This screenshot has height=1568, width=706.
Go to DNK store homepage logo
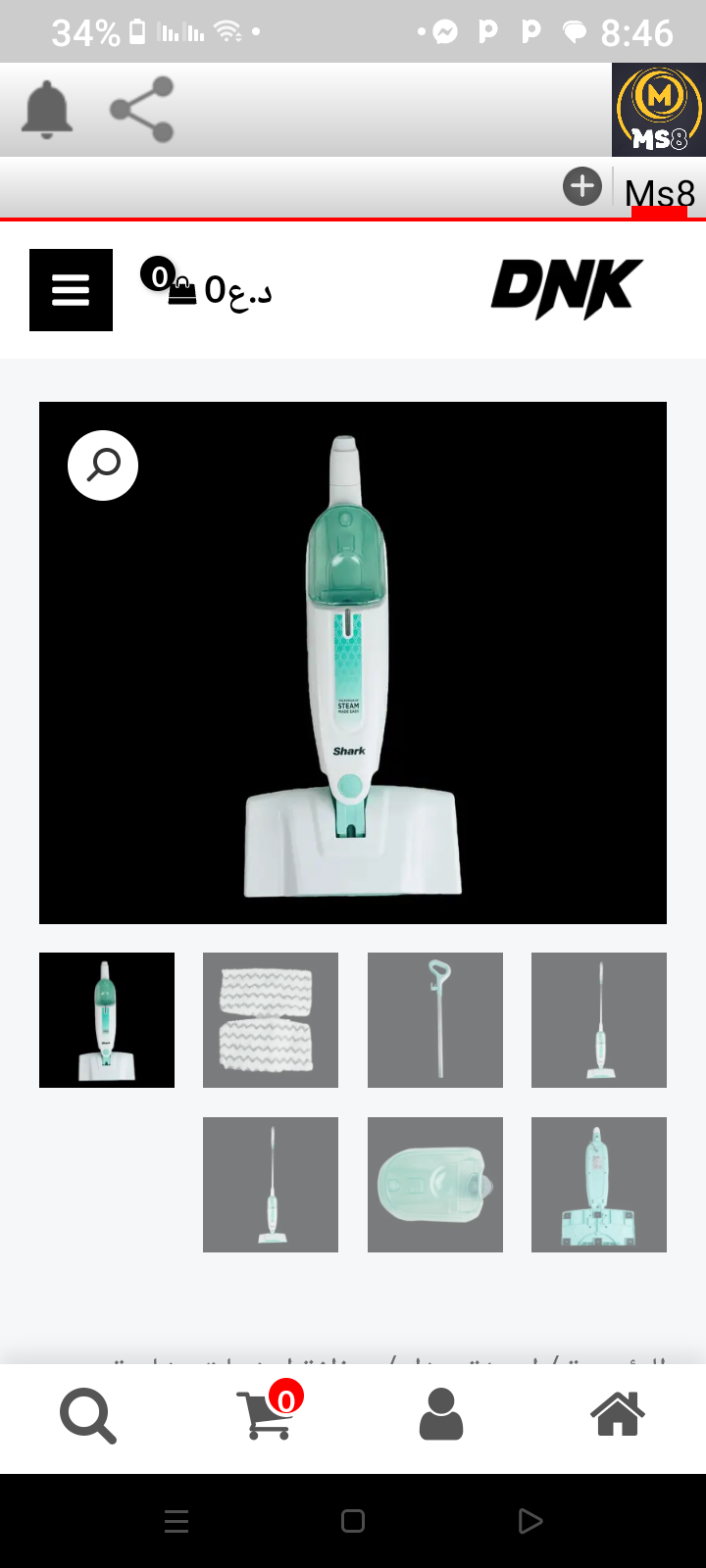coord(566,289)
